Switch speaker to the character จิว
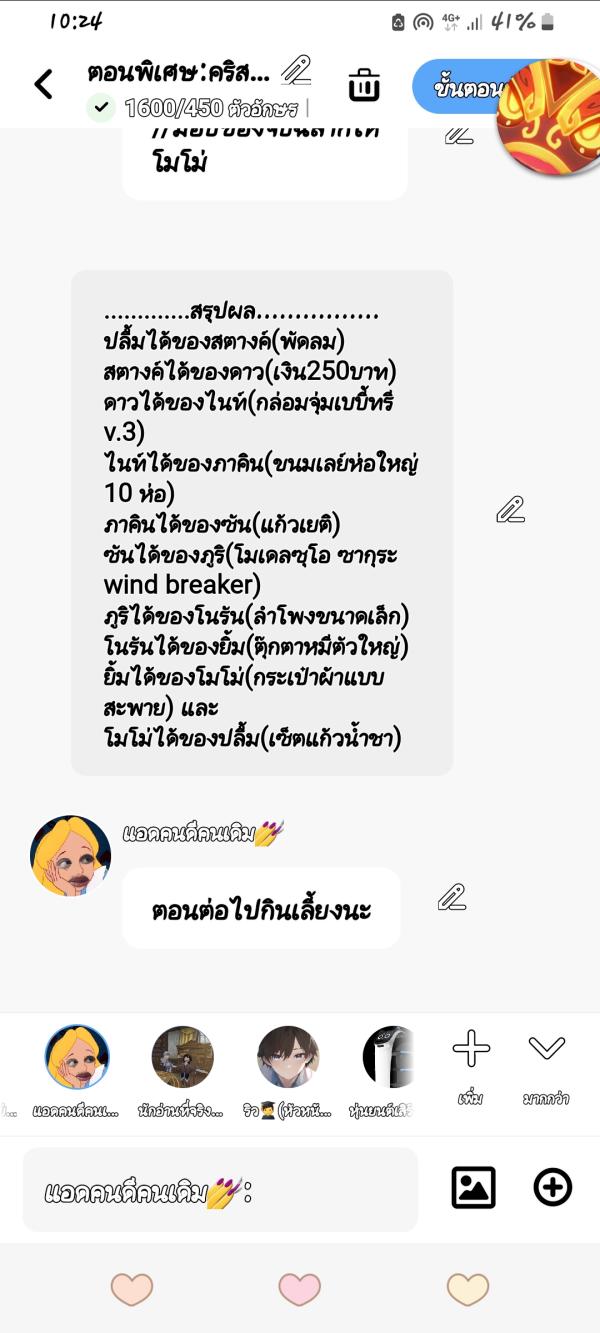The image size is (600, 1333). click(x=288, y=1058)
